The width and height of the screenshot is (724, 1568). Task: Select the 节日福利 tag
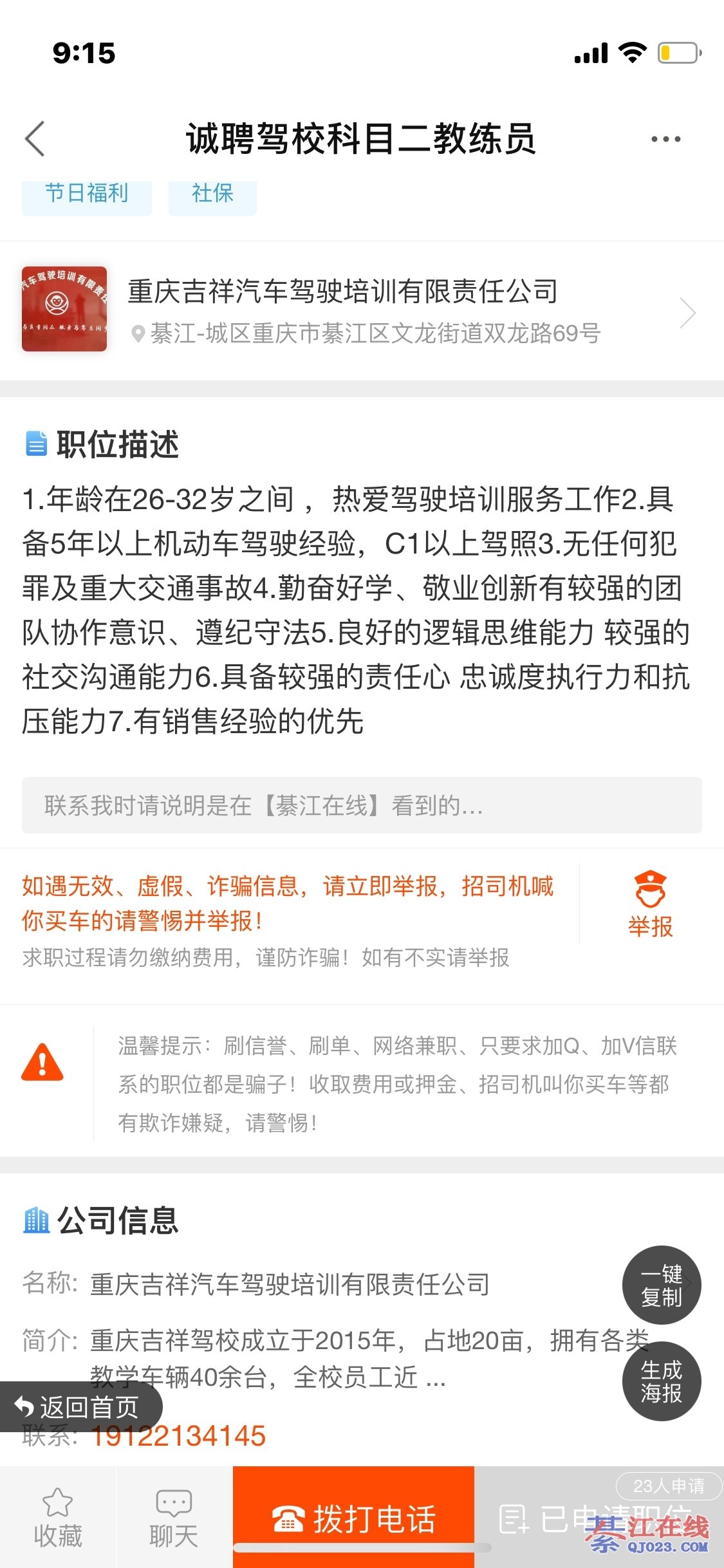[87, 194]
